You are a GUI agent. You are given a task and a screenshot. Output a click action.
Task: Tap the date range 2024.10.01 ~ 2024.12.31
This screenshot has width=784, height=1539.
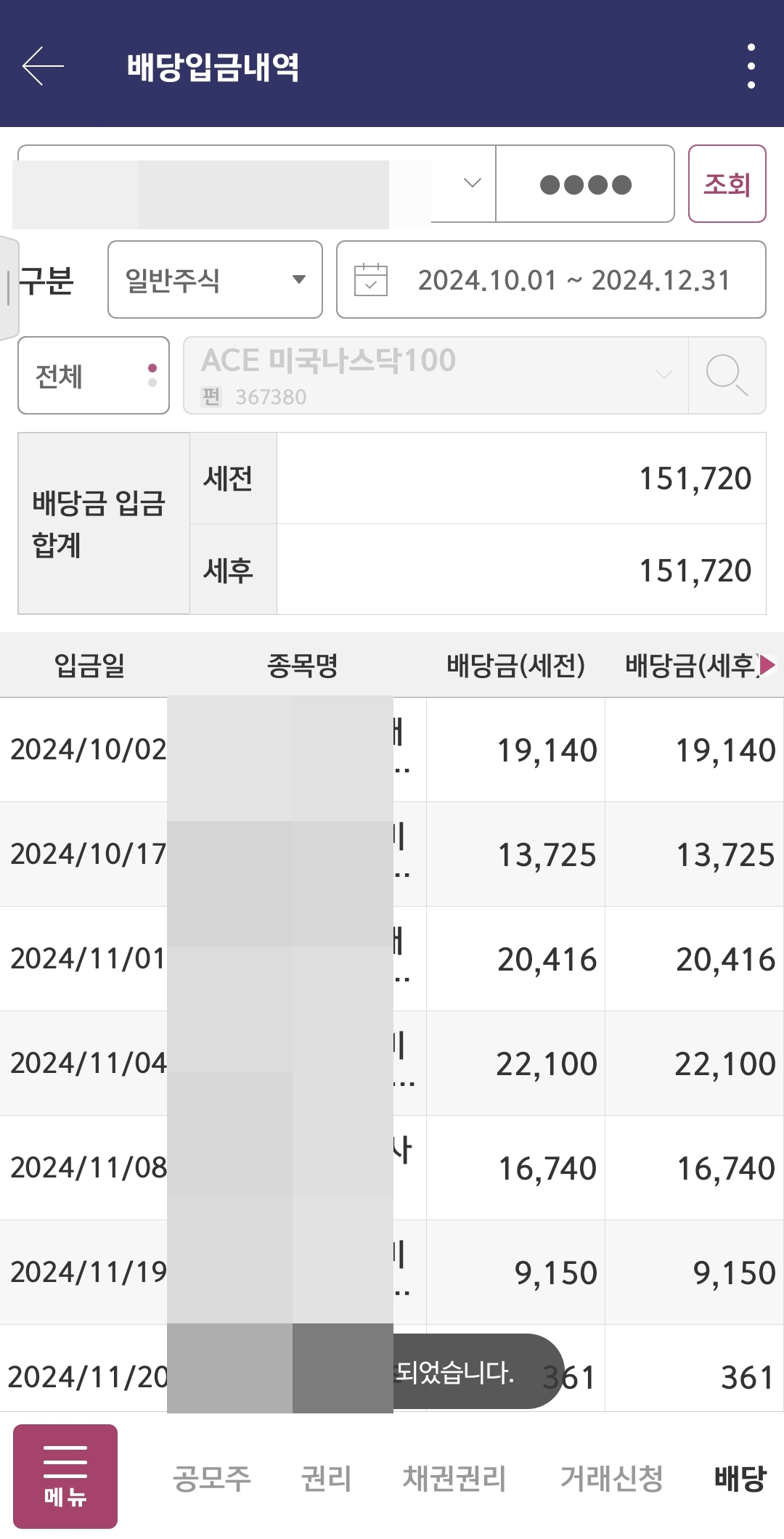click(x=576, y=281)
